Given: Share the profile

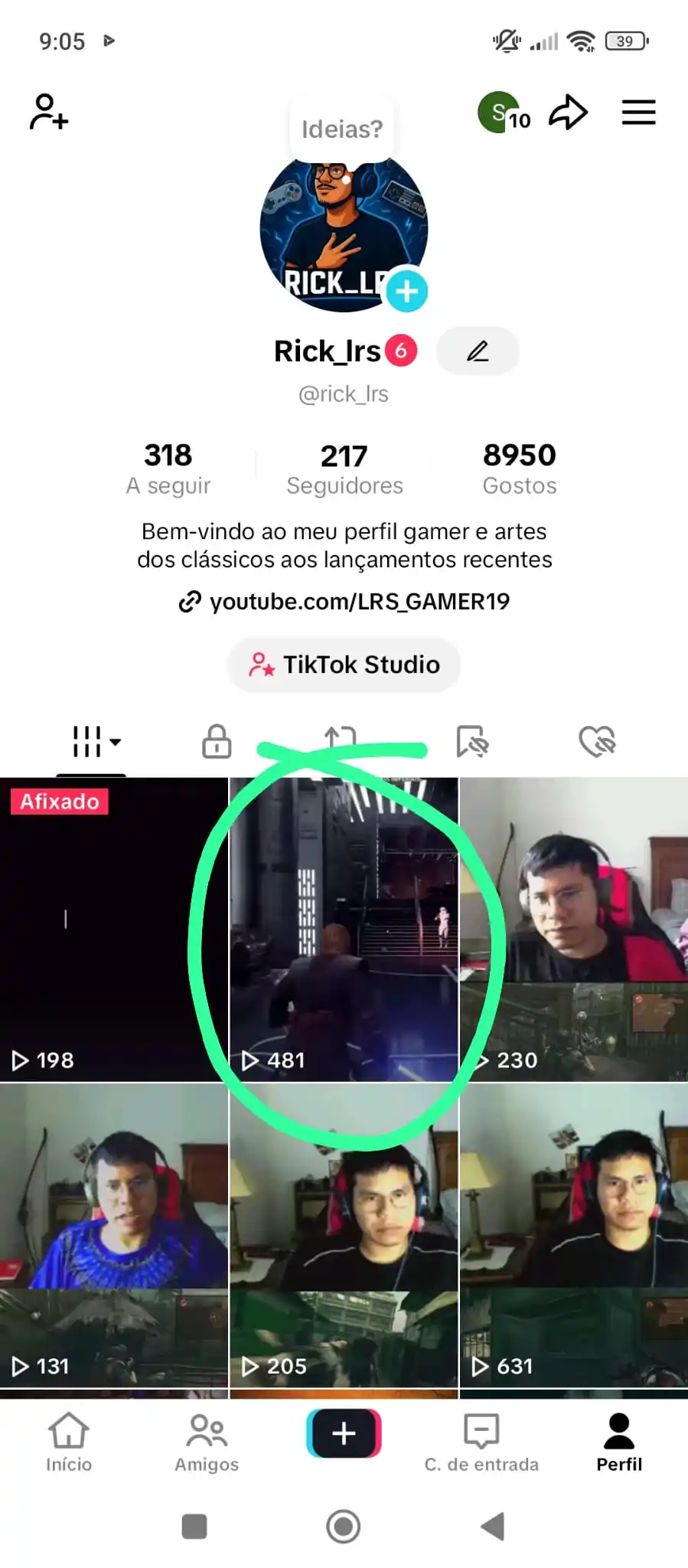Looking at the screenshot, I should [568, 113].
